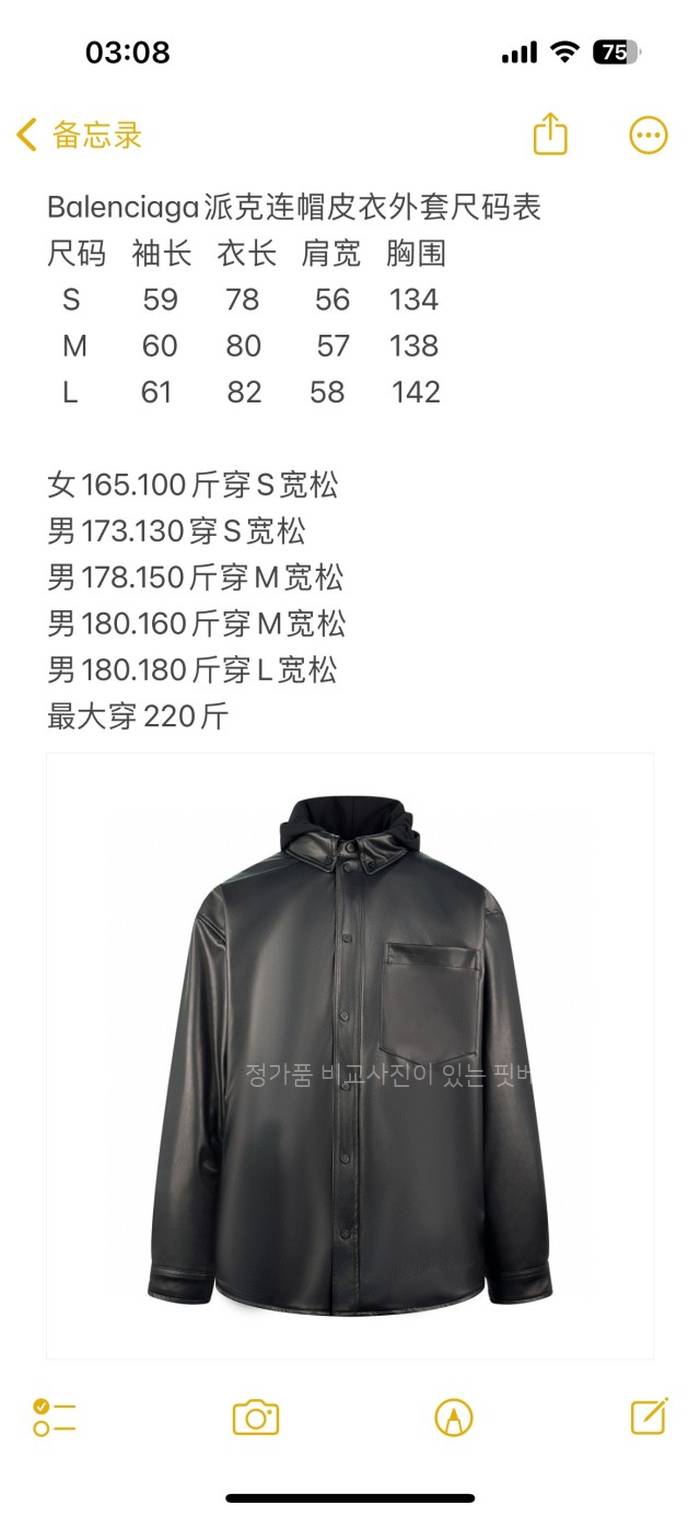This screenshot has width=700, height=1517.
Task: Go back to the 备忘录 notes list
Action: pos(80,135)
